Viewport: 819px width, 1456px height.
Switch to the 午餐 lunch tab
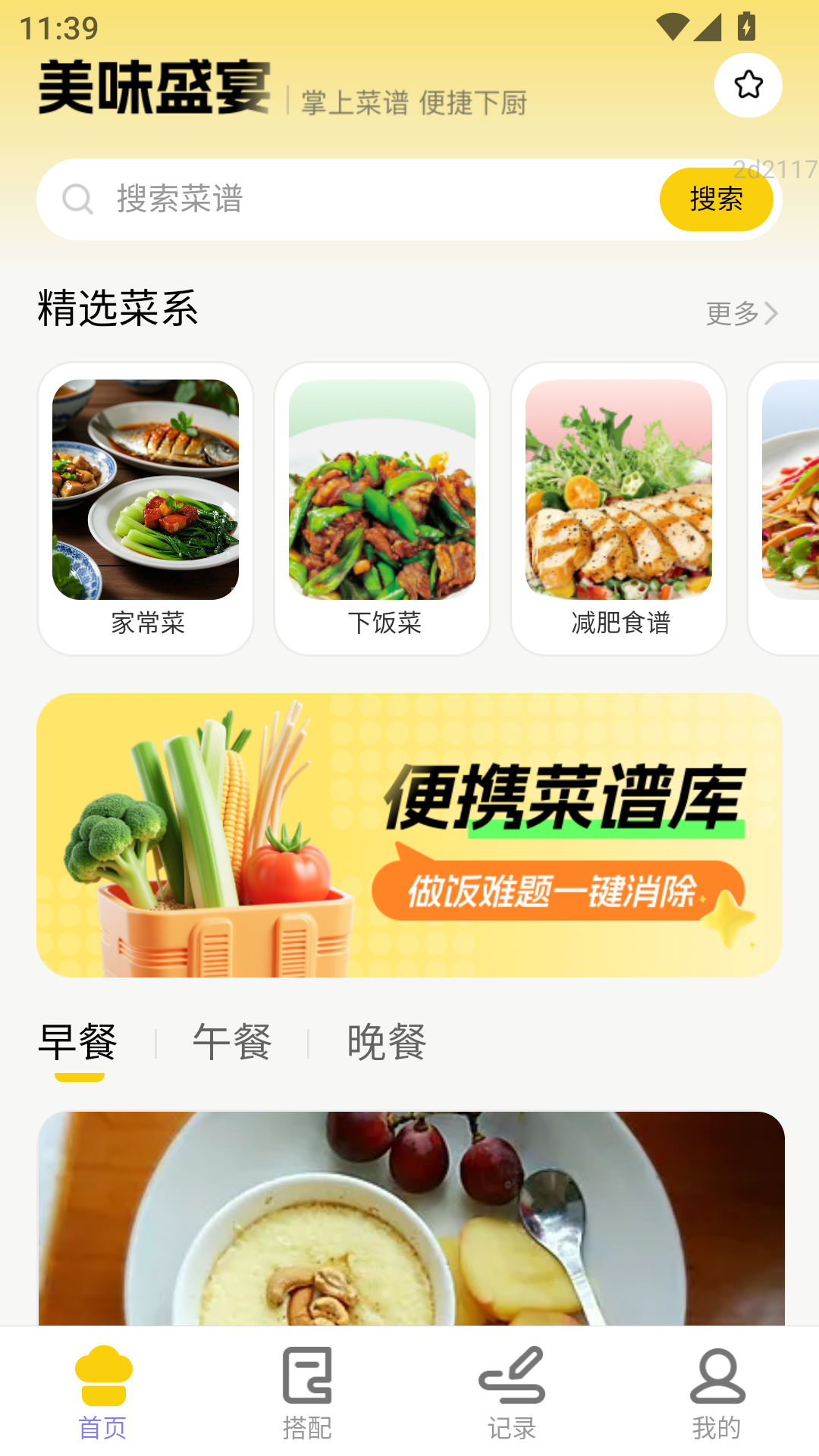[x=232, y=1043]
